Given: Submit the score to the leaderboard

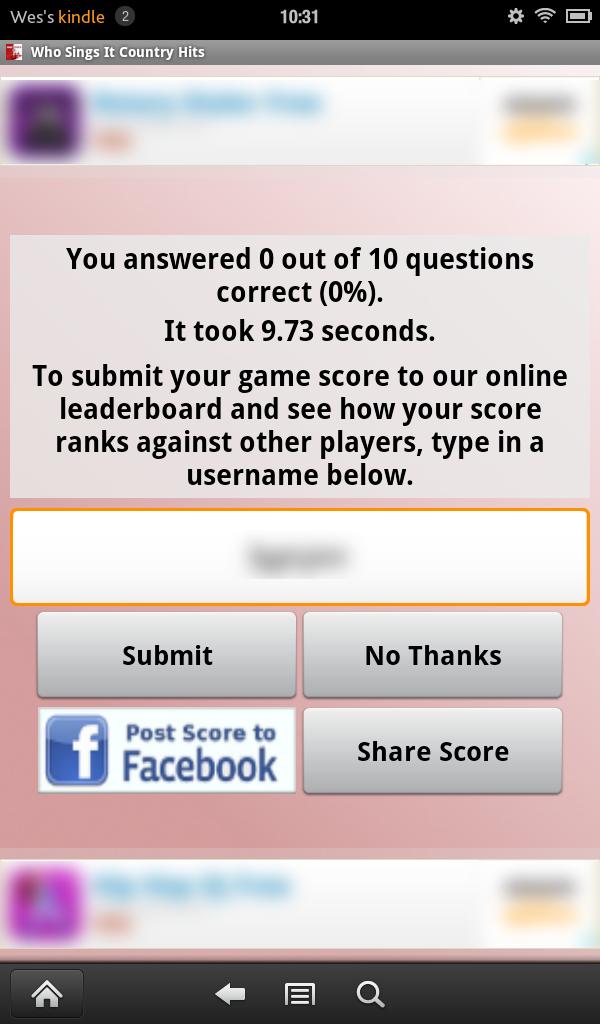Looking at the screenshot, I should point(167,655).
